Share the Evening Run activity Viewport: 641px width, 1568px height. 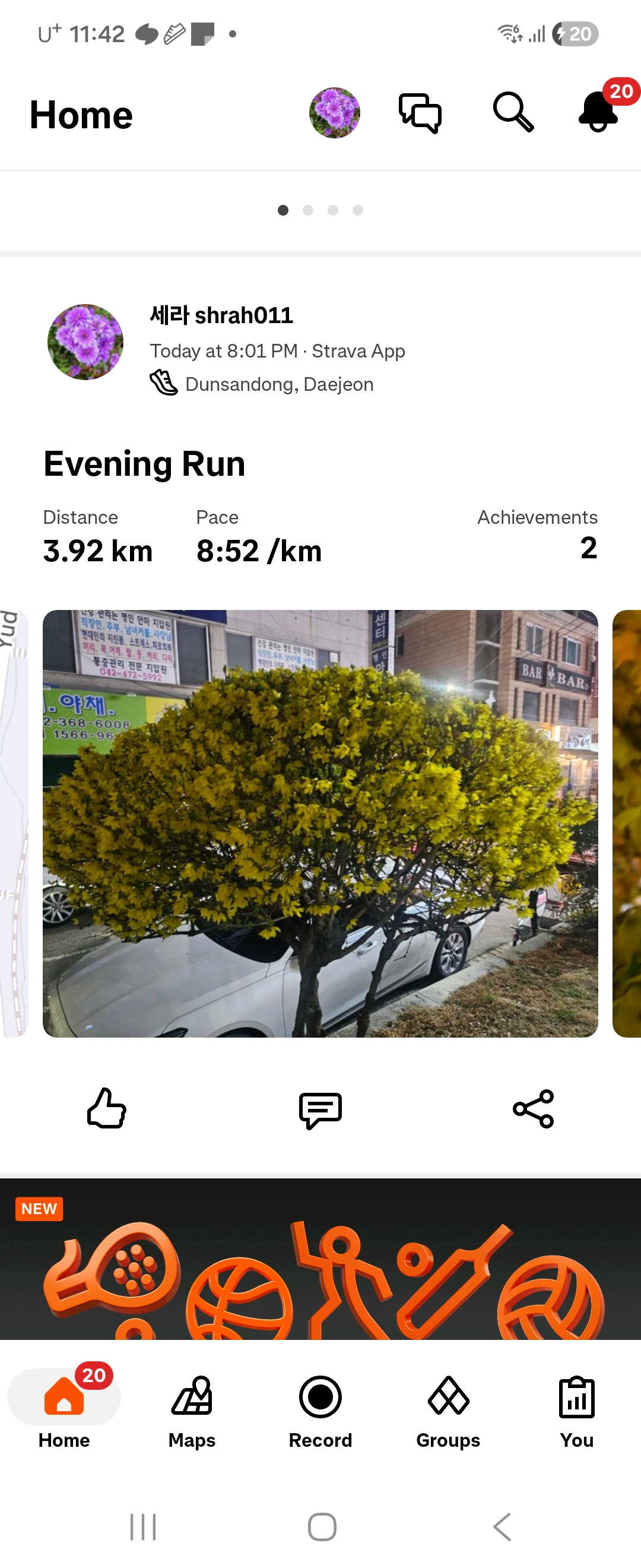click(x=534, y=1108)
